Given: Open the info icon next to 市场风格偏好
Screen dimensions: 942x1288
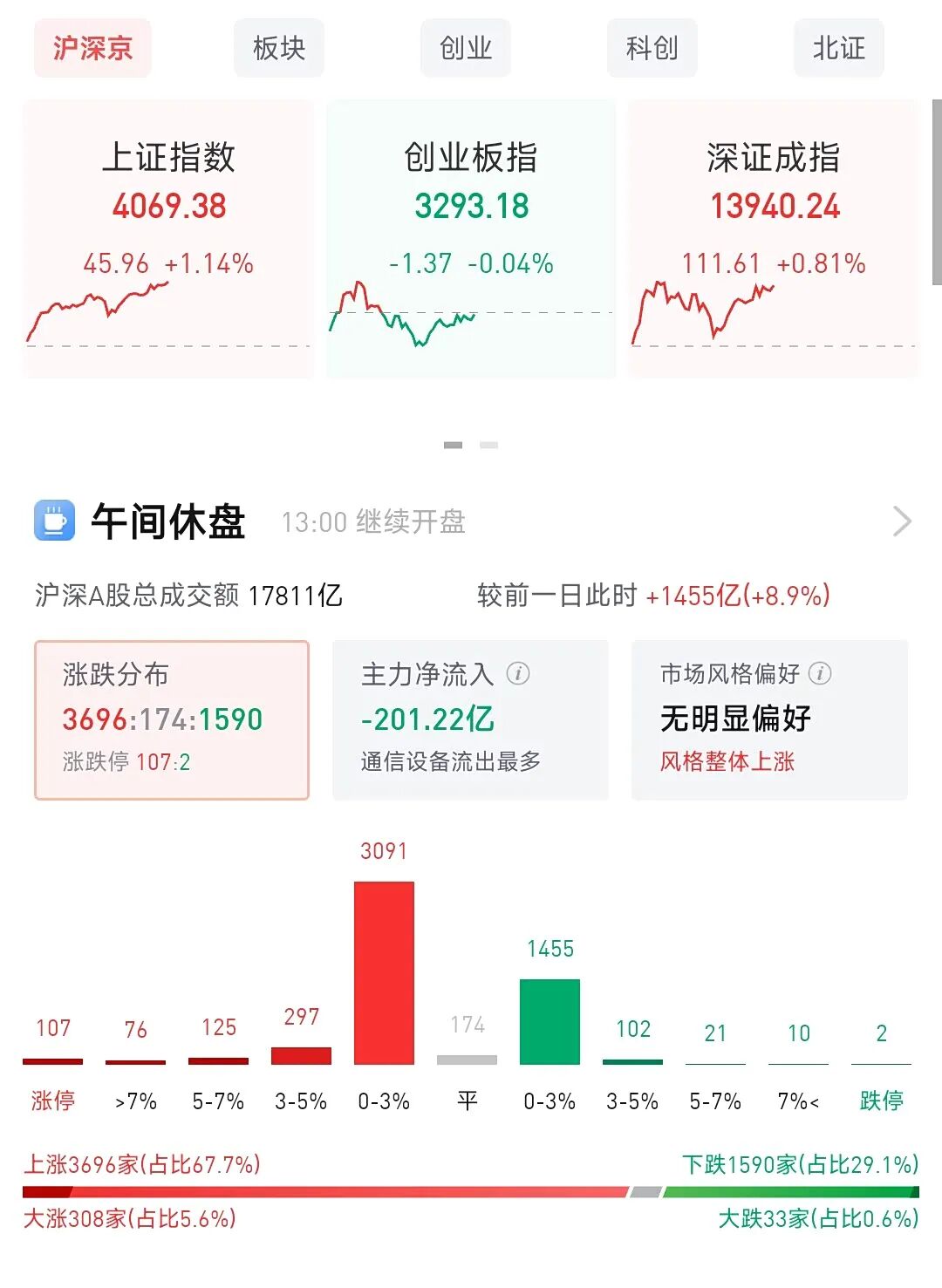Looking at the screenshot, I should tap(818, 672).
